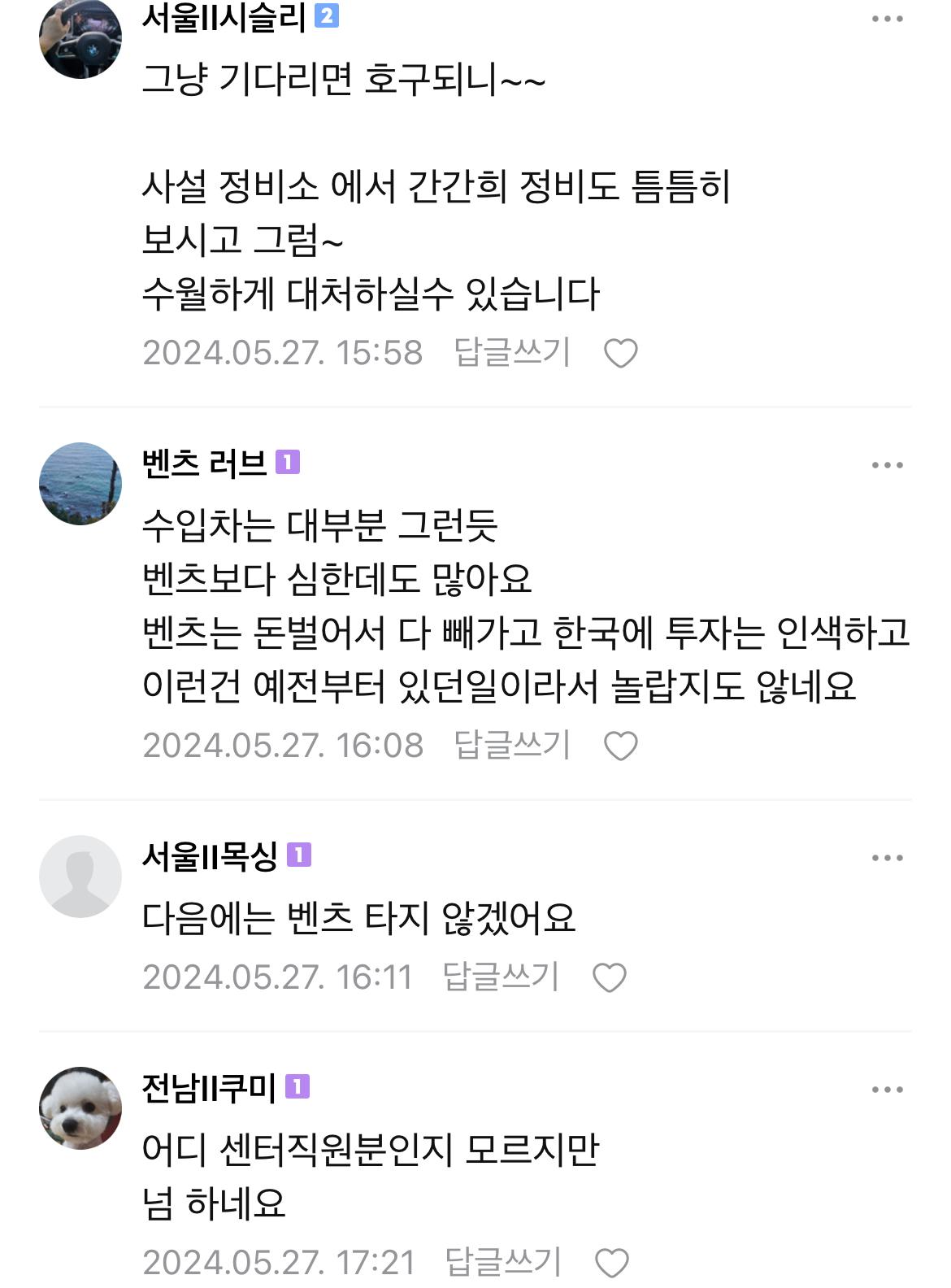Tap 답글쓰기 under the 15:58 comment
Viewport: 951px width, 1288px height.
(512, 352)
